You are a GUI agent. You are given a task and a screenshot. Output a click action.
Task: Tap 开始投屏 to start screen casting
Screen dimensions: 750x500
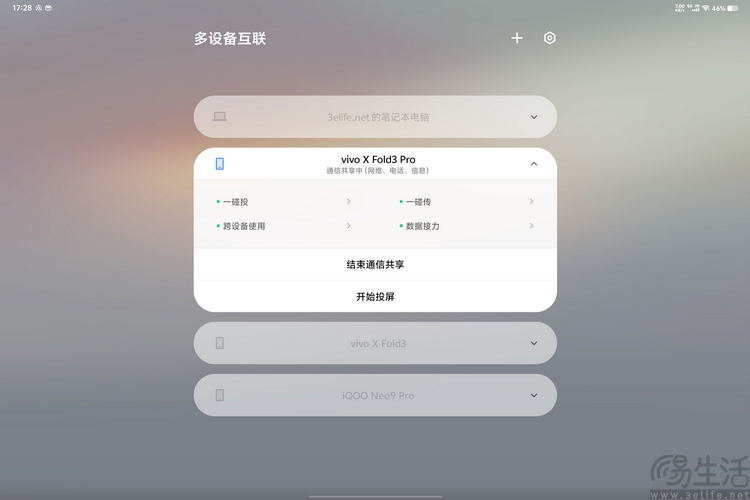(375, 297)
